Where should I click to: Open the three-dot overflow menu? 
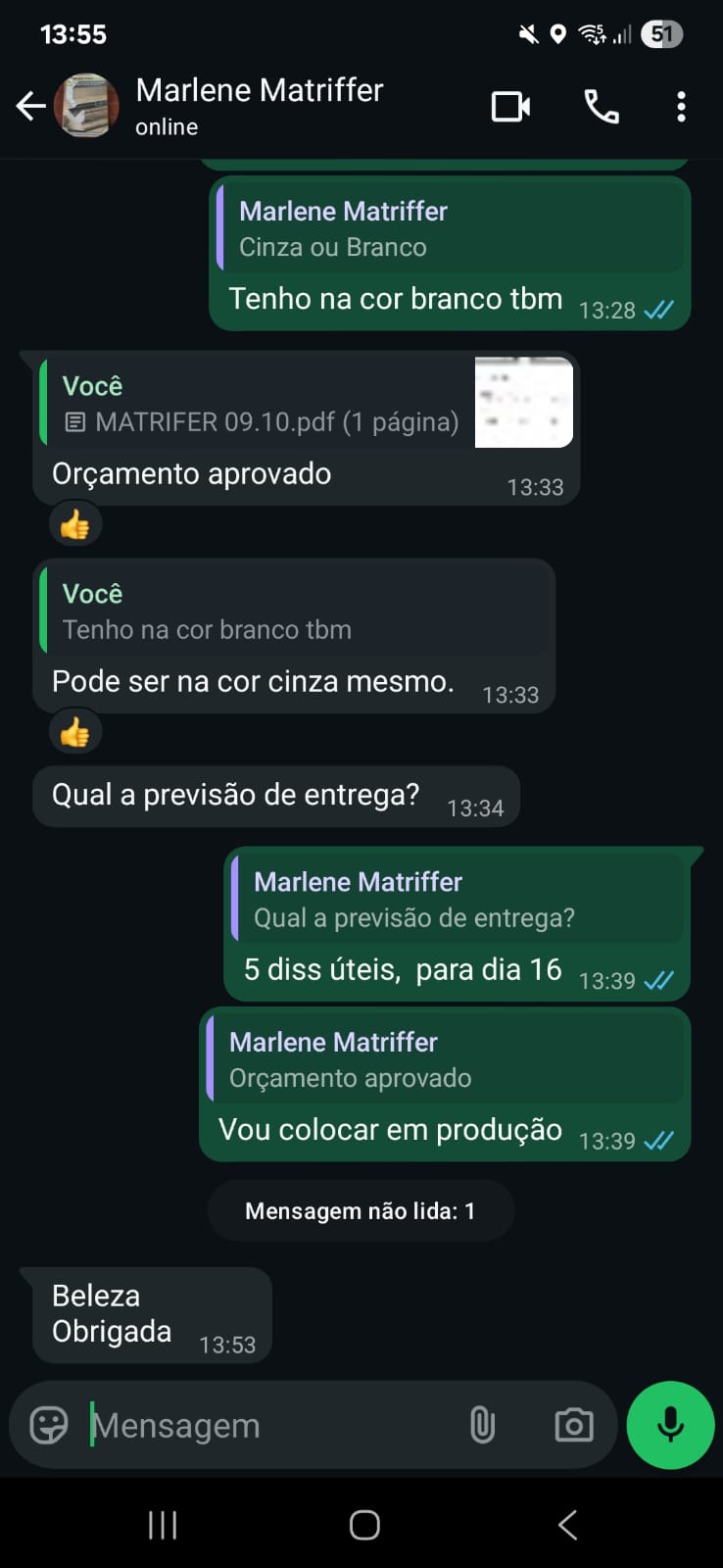(681, 106)
